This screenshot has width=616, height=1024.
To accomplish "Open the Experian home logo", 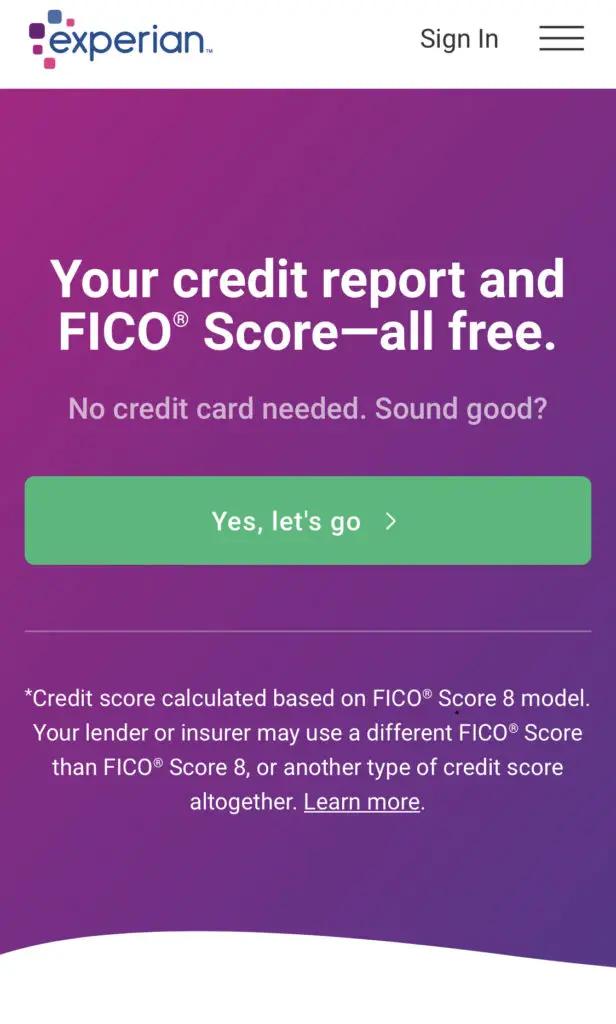I will point(120,39).
